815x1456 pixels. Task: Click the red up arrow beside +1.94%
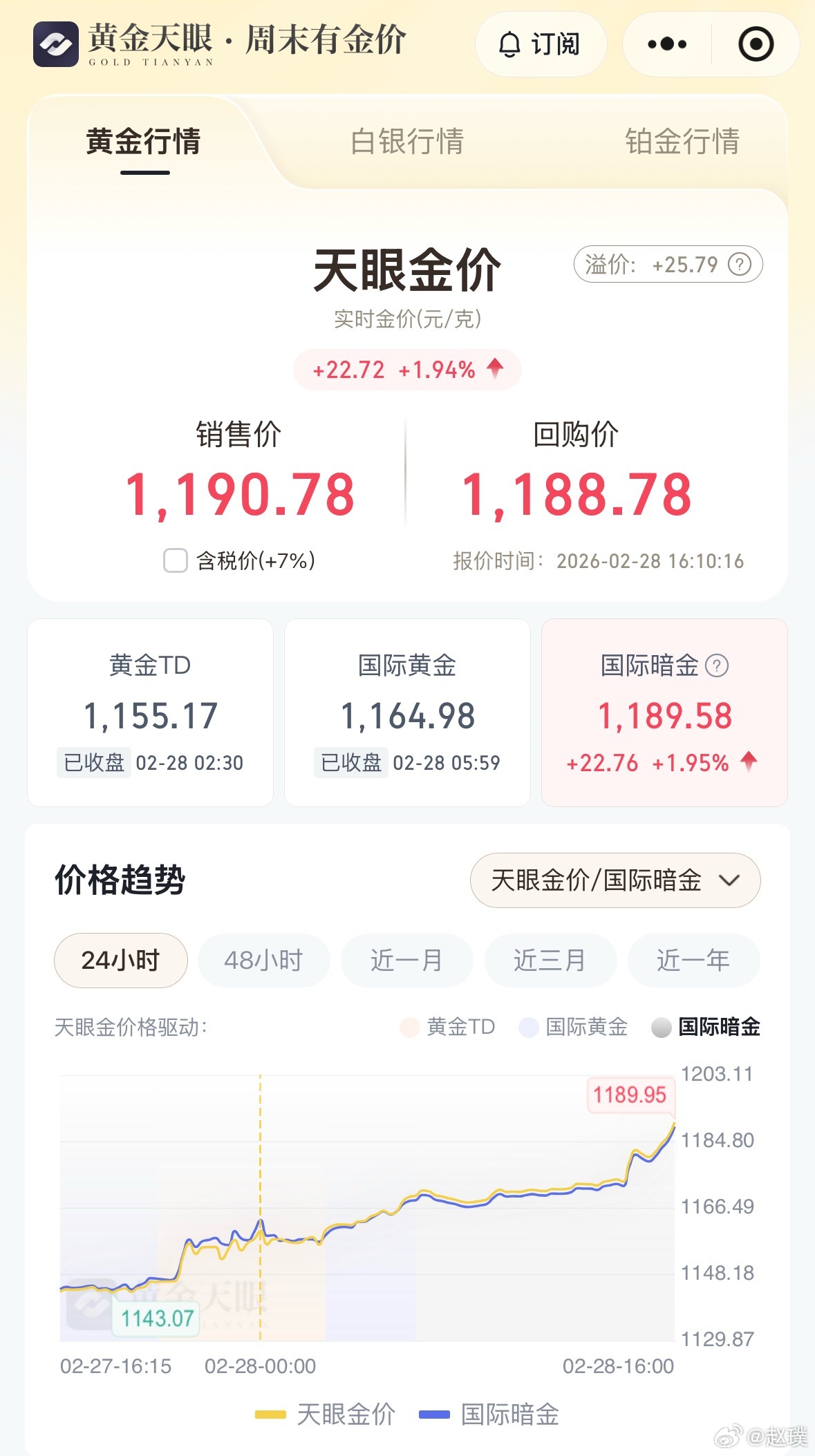click(494, 370)
